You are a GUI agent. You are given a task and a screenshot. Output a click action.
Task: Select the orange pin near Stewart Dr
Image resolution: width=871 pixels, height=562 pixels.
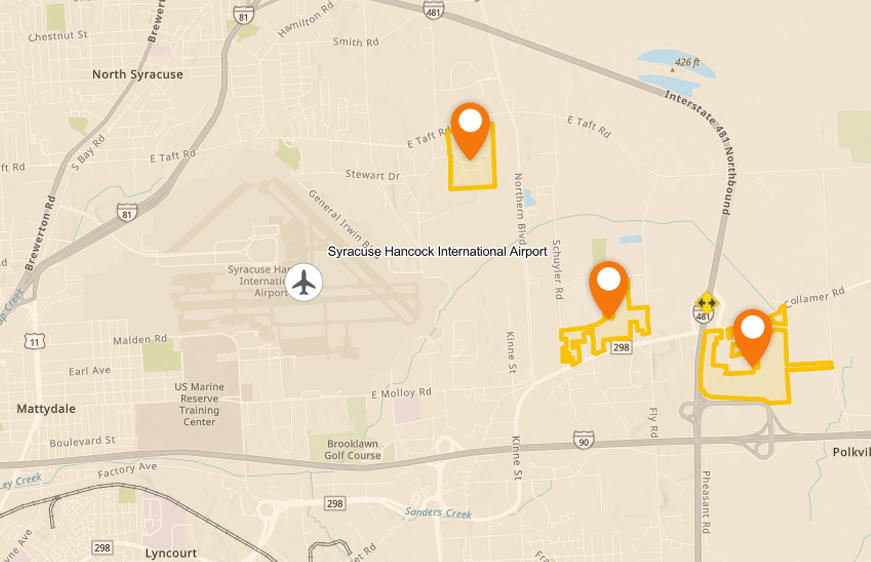tap(469, 126)
